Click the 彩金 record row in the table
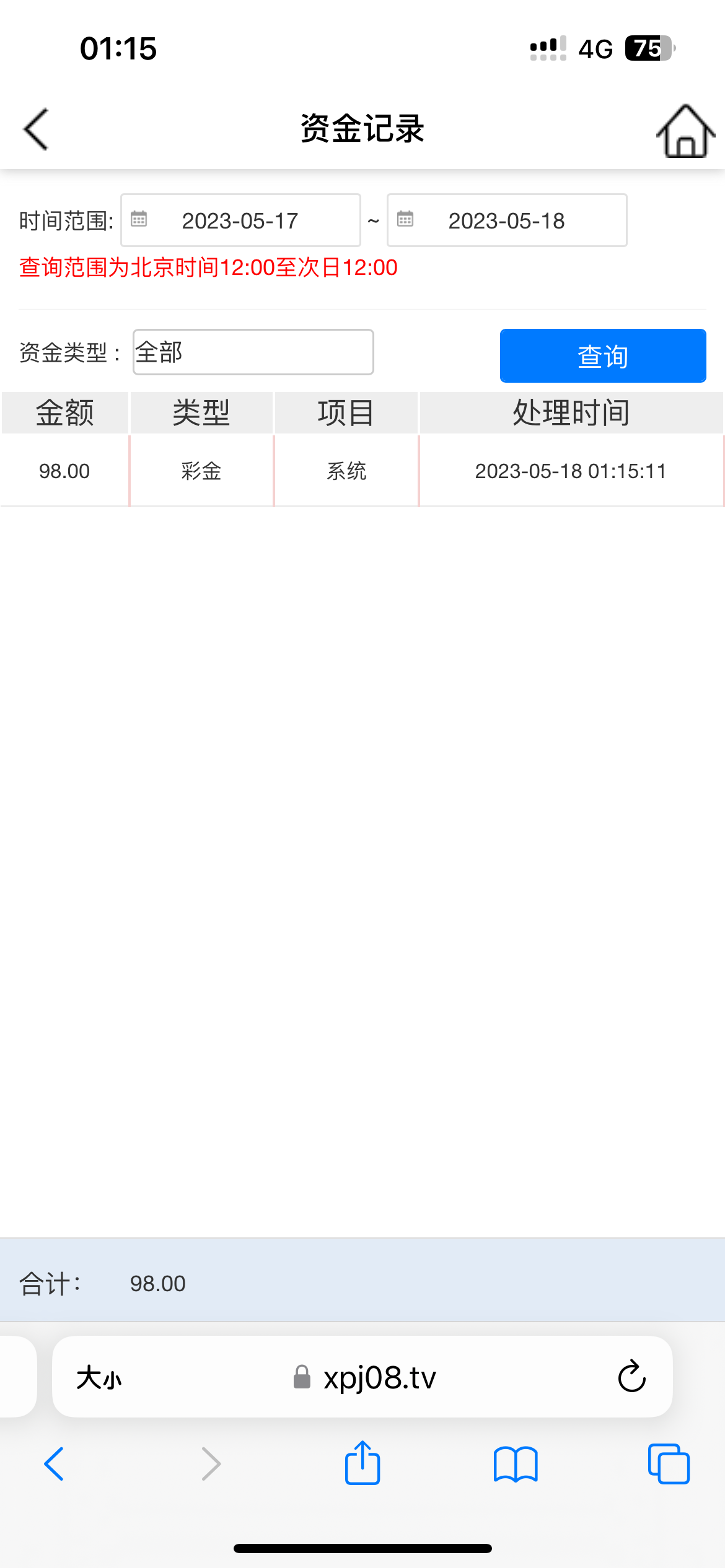 coord(201,471)
